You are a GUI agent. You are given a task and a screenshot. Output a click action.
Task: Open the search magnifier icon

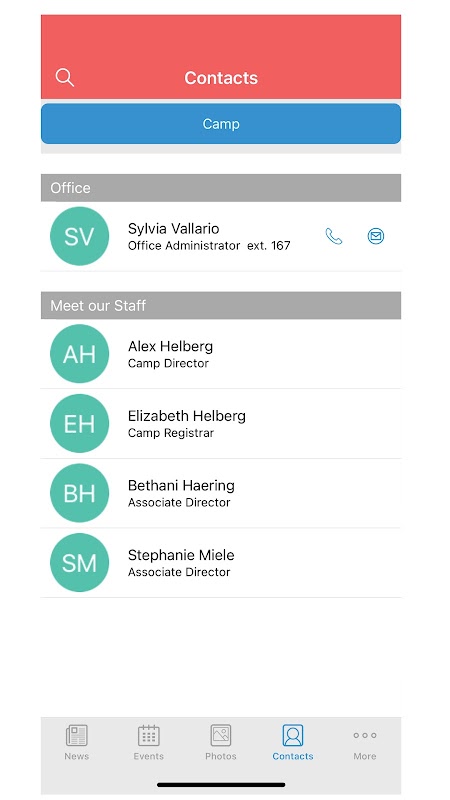(x=65, y=78)
